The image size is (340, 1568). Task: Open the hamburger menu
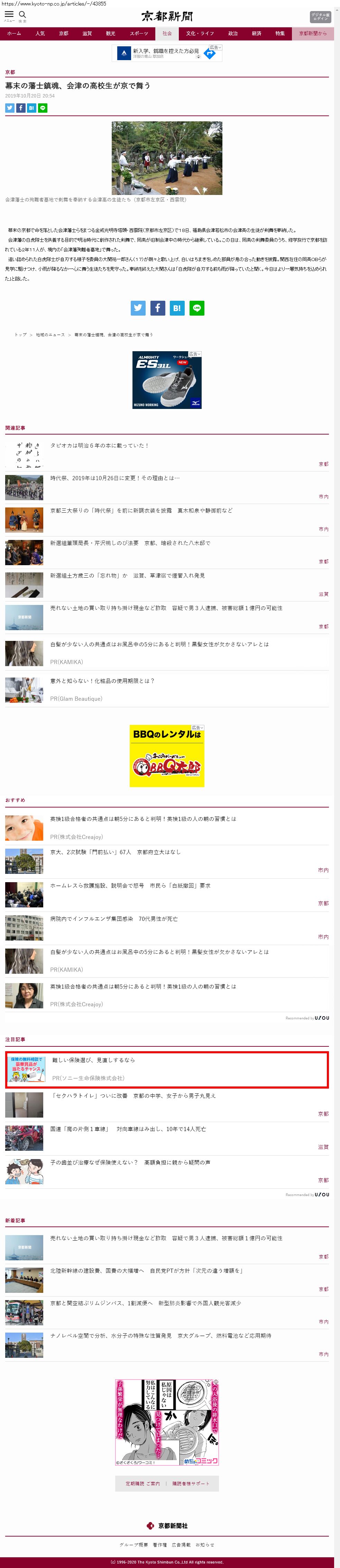pyautogui.click(x=9, y=15)
